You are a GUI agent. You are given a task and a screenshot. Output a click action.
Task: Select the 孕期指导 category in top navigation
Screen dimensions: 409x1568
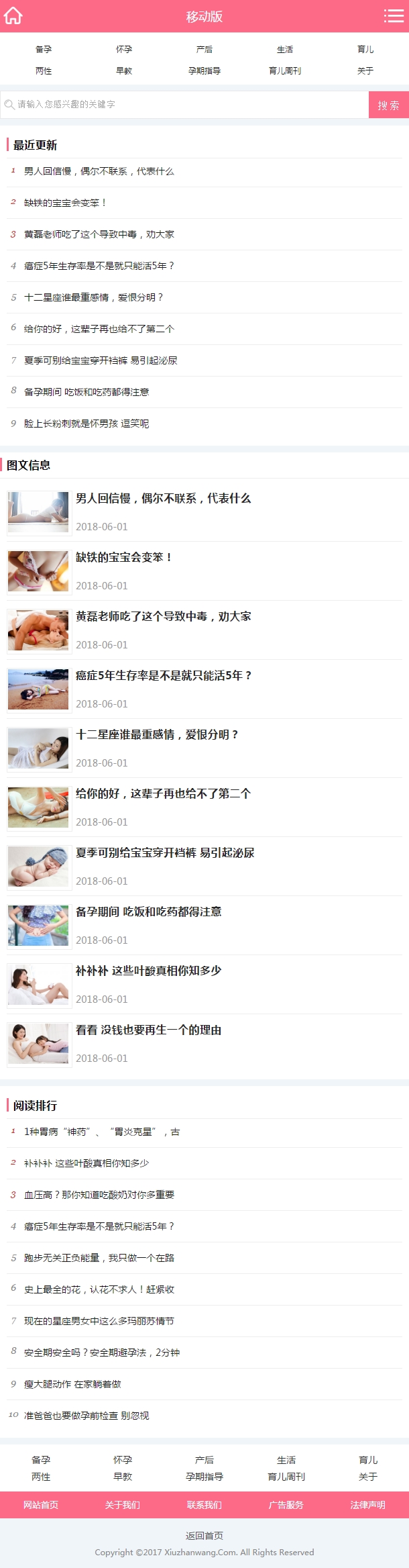point(204,71)
